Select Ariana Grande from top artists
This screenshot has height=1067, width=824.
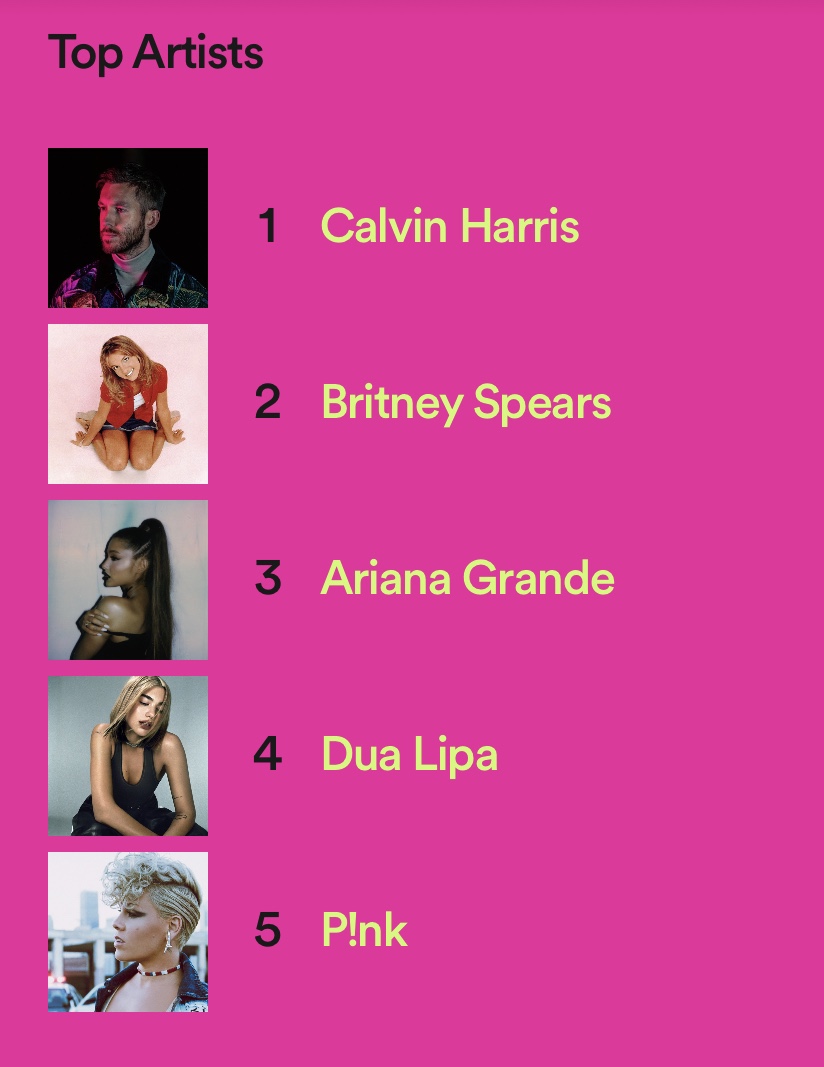pos(467,579)
